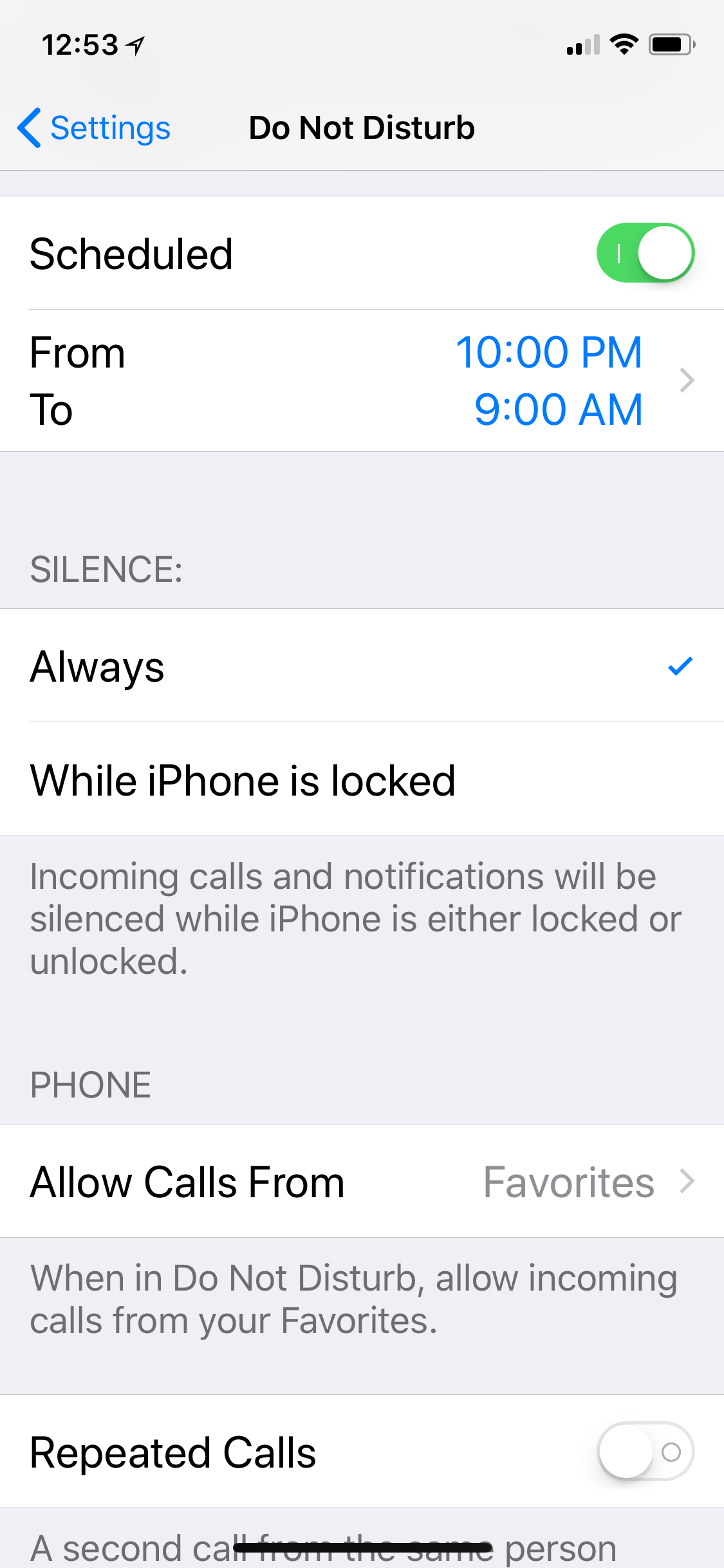Go back to Settings
The width and height of the screenshot is (724, 1568).
pos(94,127)
